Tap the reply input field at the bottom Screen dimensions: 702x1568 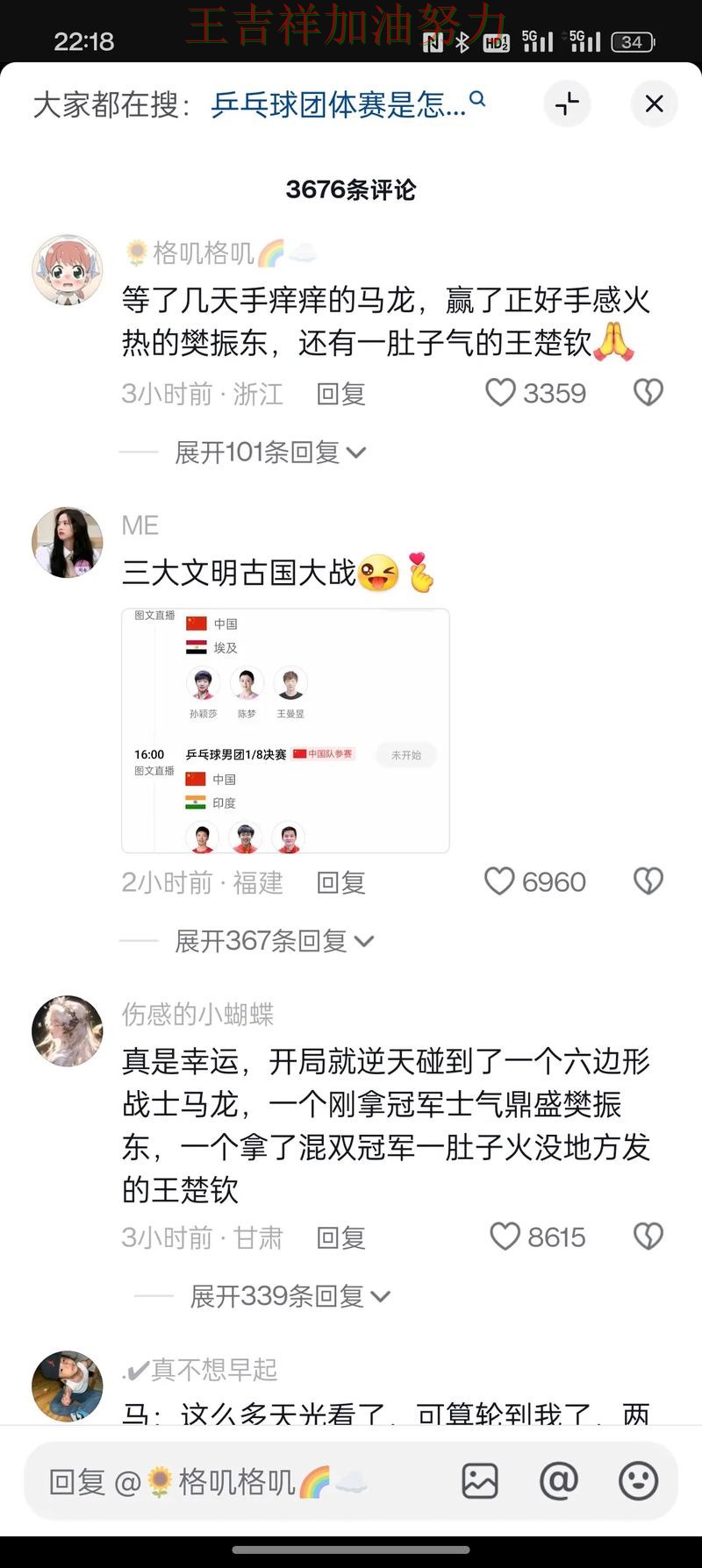[x=219, y=1482]
